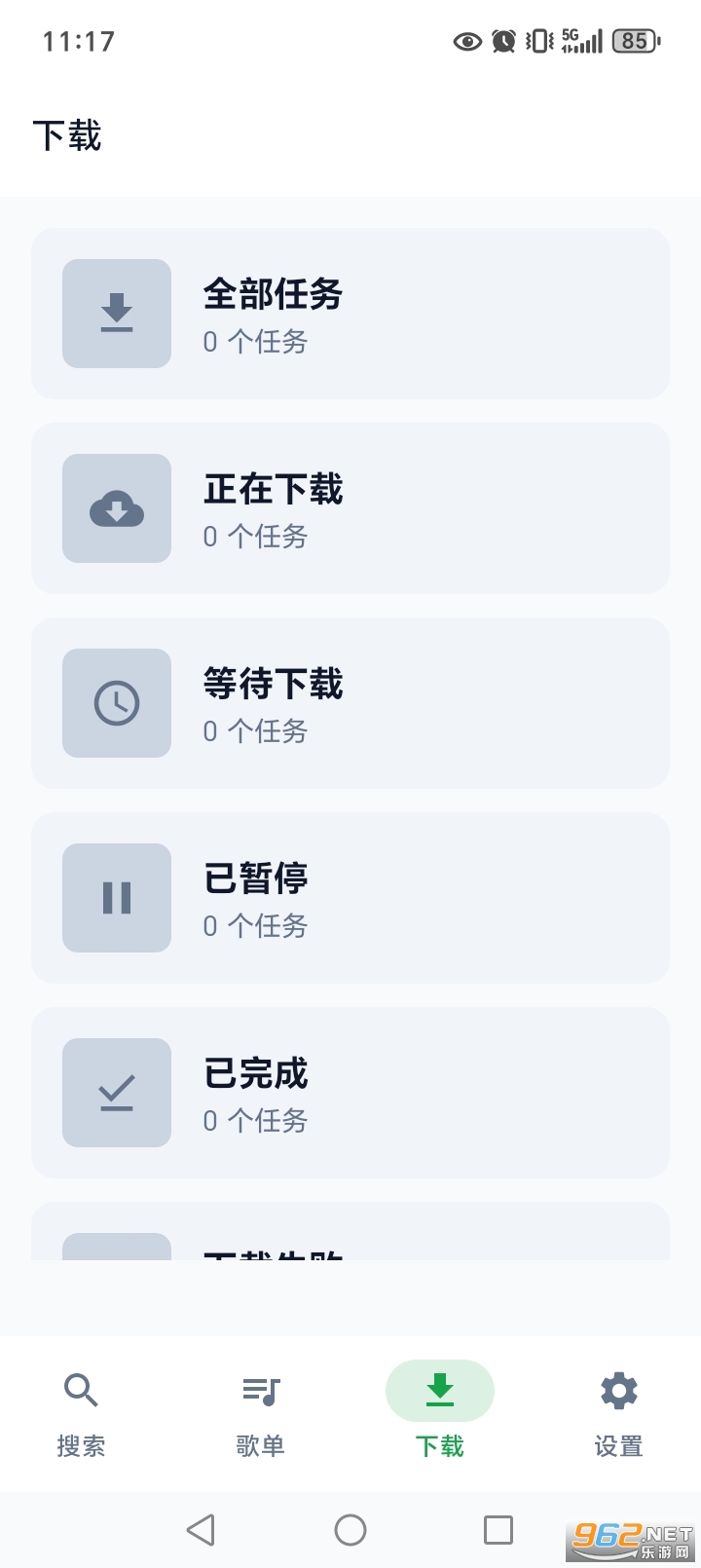Click the checkmark icon for 已完成
The image size is (701, 1568).
[x=116, y=1092]
